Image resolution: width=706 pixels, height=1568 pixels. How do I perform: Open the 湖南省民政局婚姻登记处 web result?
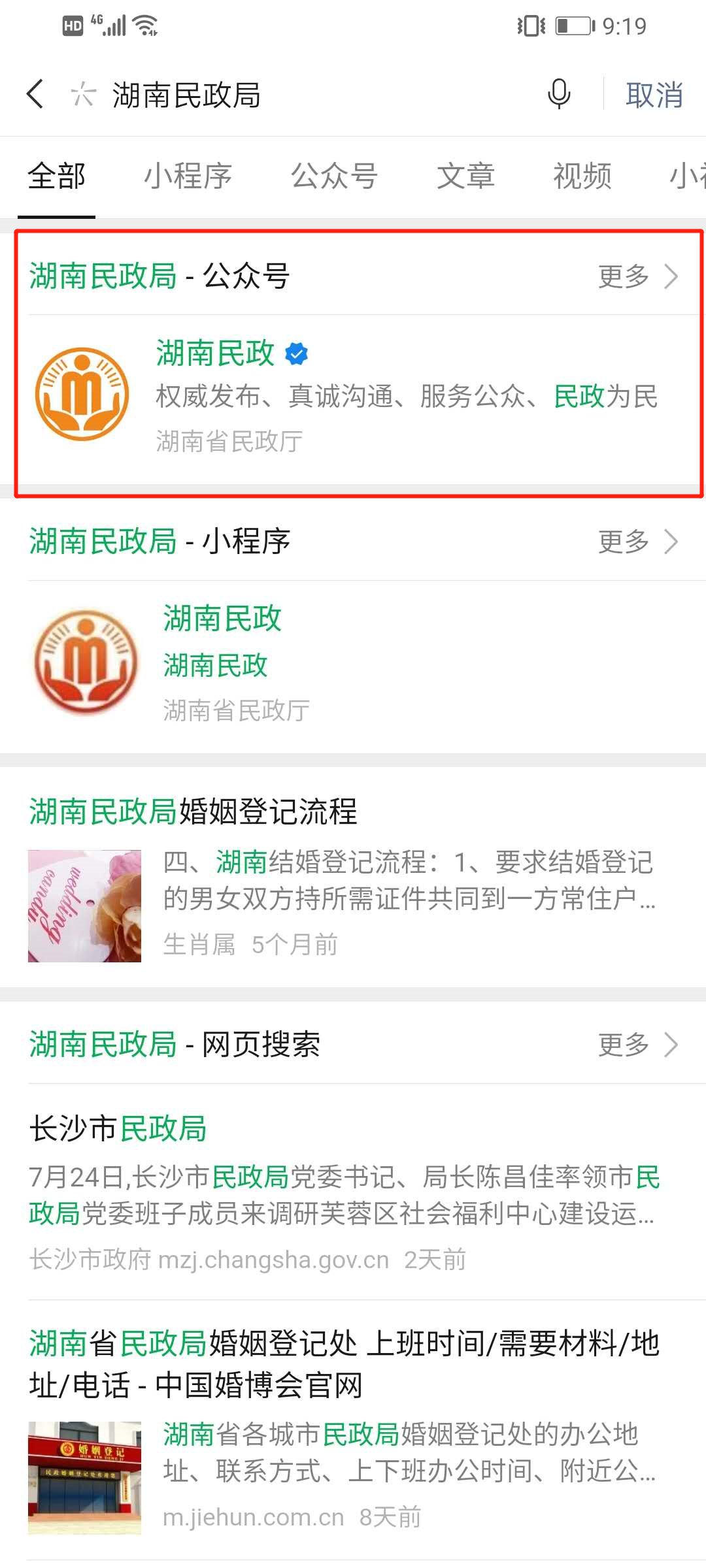353,1431
